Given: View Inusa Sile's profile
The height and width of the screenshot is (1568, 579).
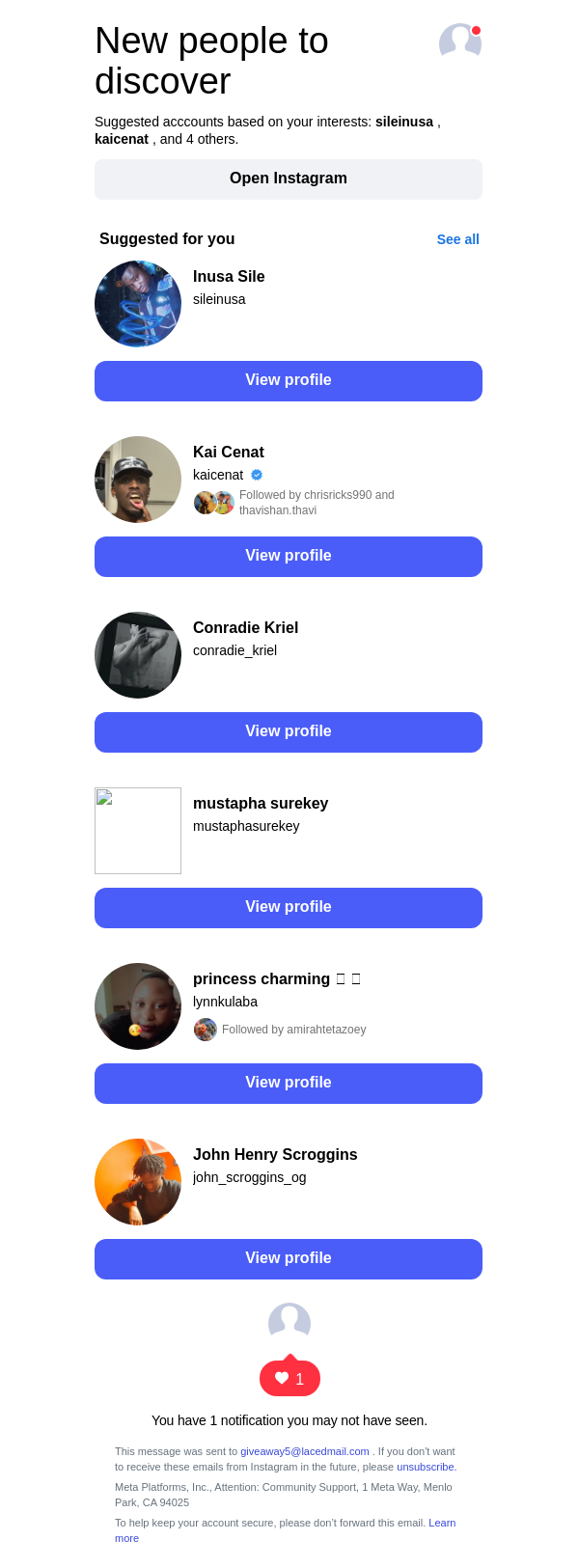Looking at the screenshot, I should [x=289, y=381].
